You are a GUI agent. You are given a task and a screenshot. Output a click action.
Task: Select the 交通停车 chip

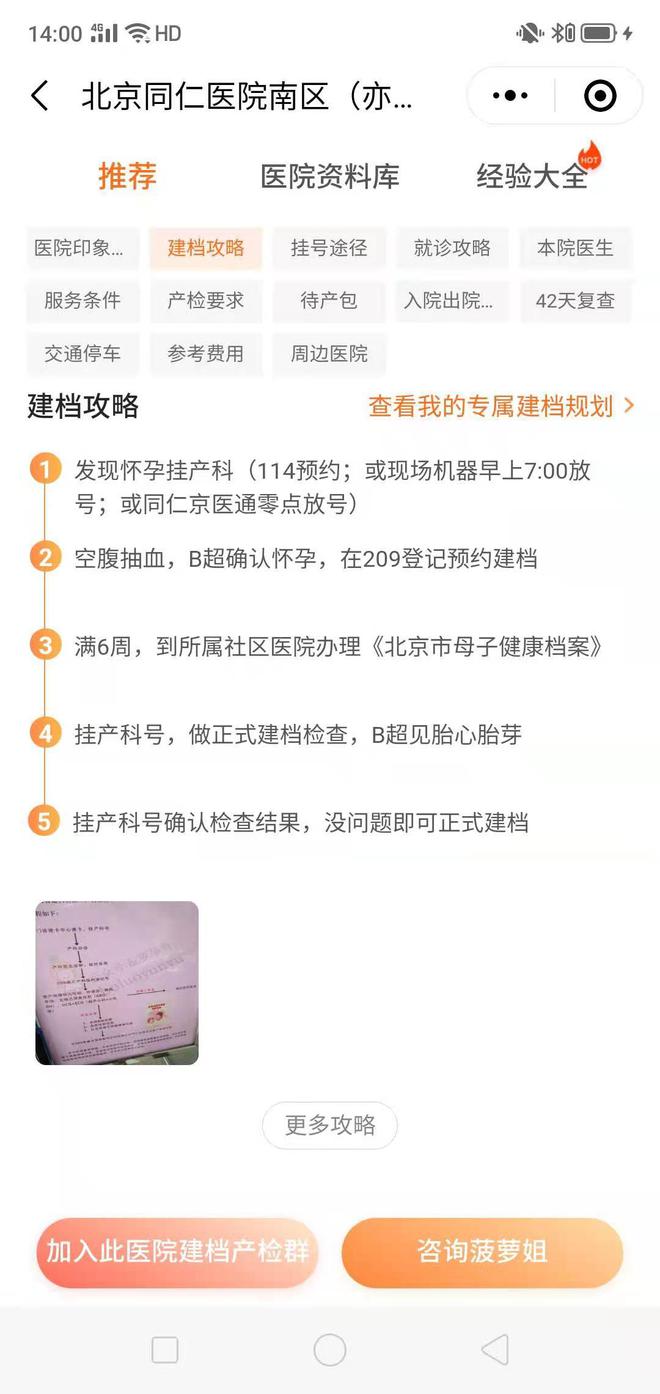pos(82,354)
